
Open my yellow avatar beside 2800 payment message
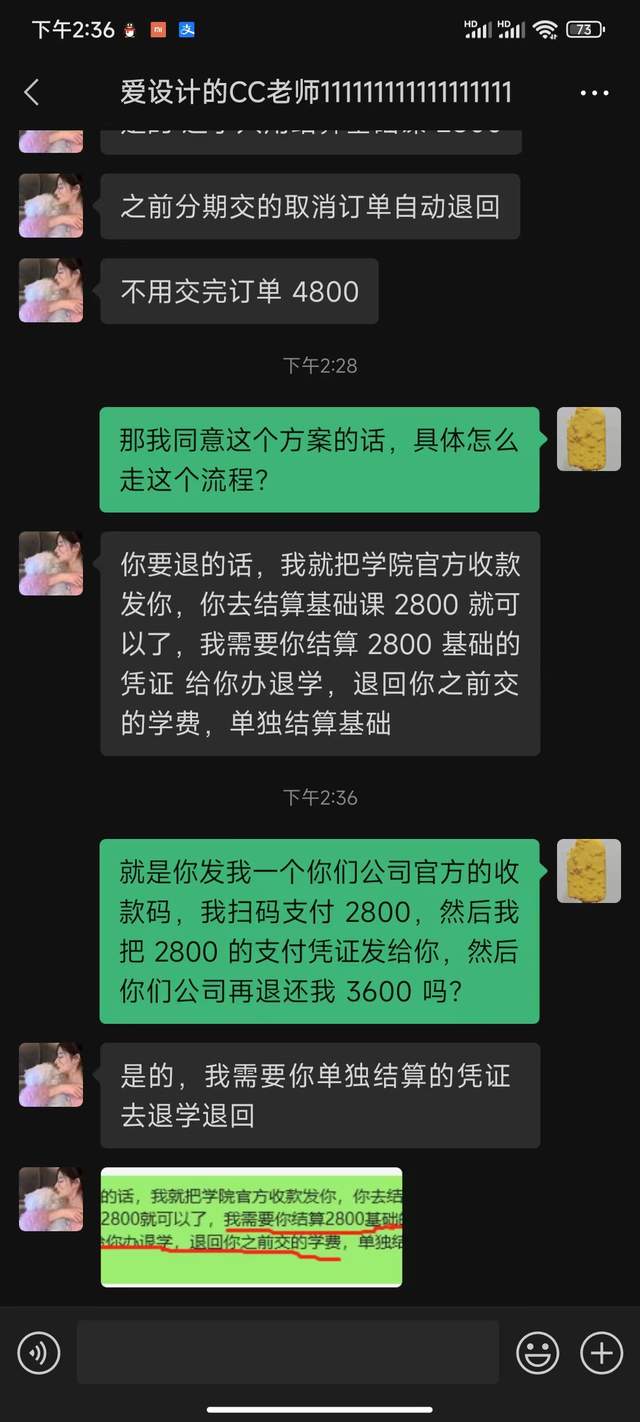pyautogui.click(x=588, y=871)
